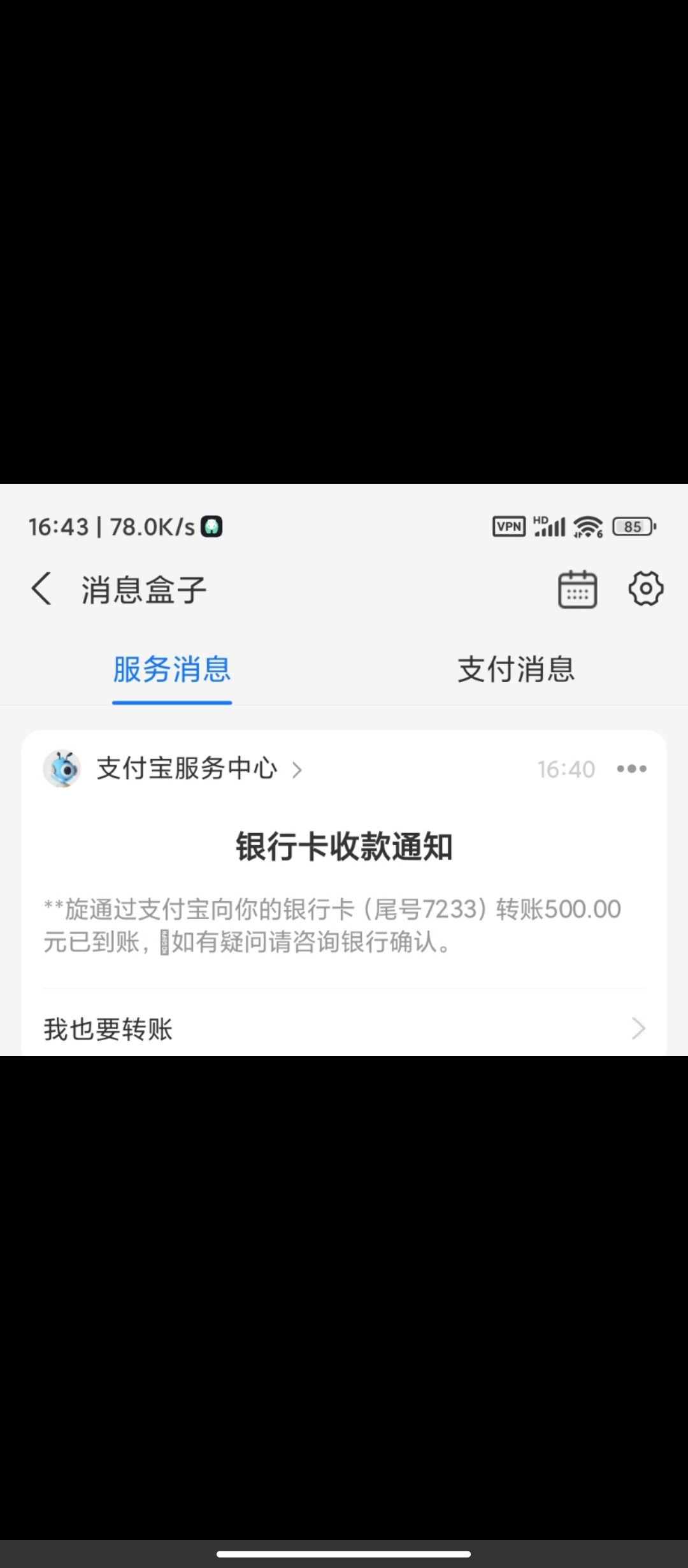The width and height of the screenshot is (688, 1568).
Task: Switch to 服务消息 tab
Action: 172,670
